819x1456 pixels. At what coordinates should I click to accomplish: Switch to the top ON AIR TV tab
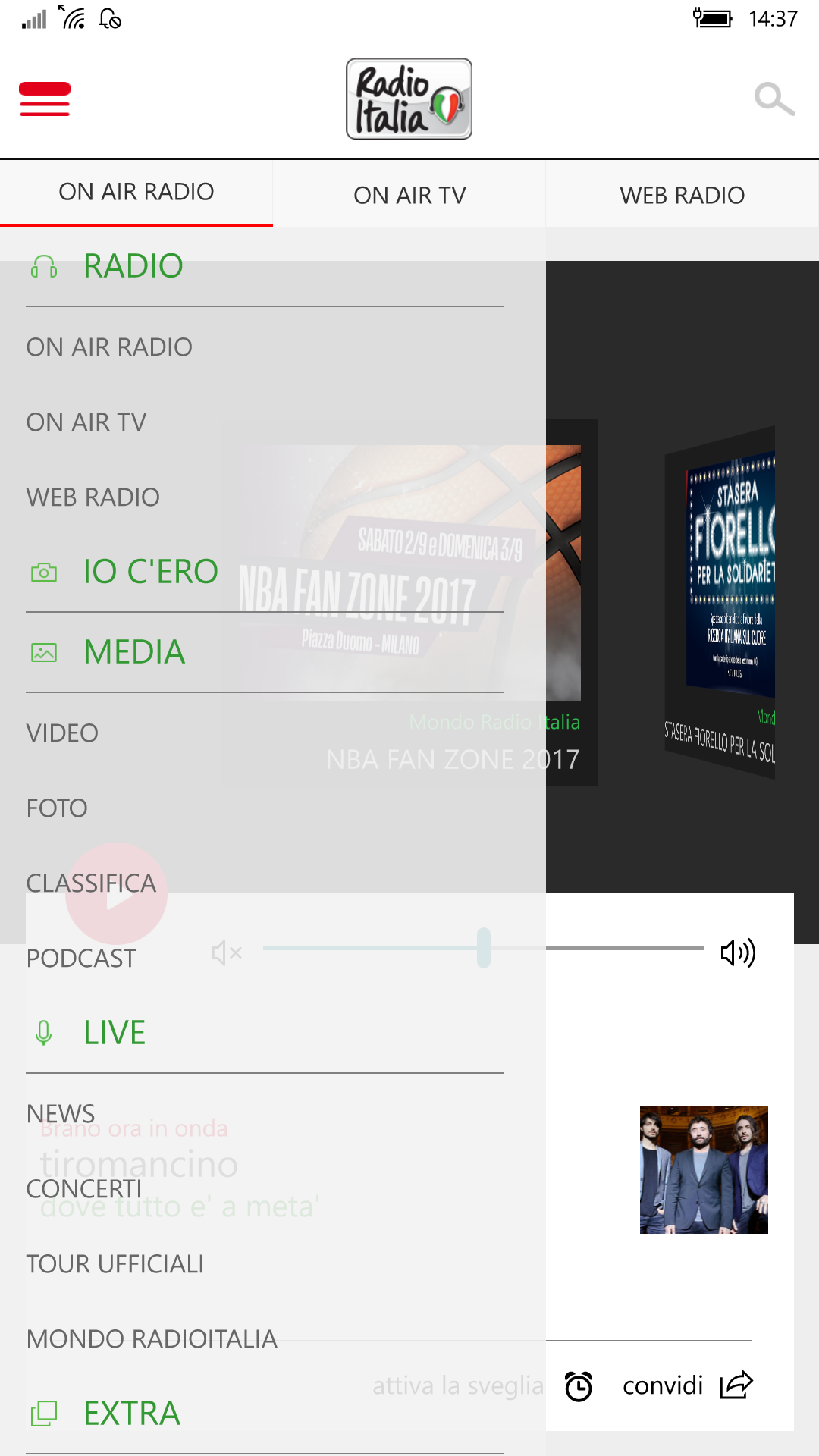pyautogui.click(x=409, y=195)
